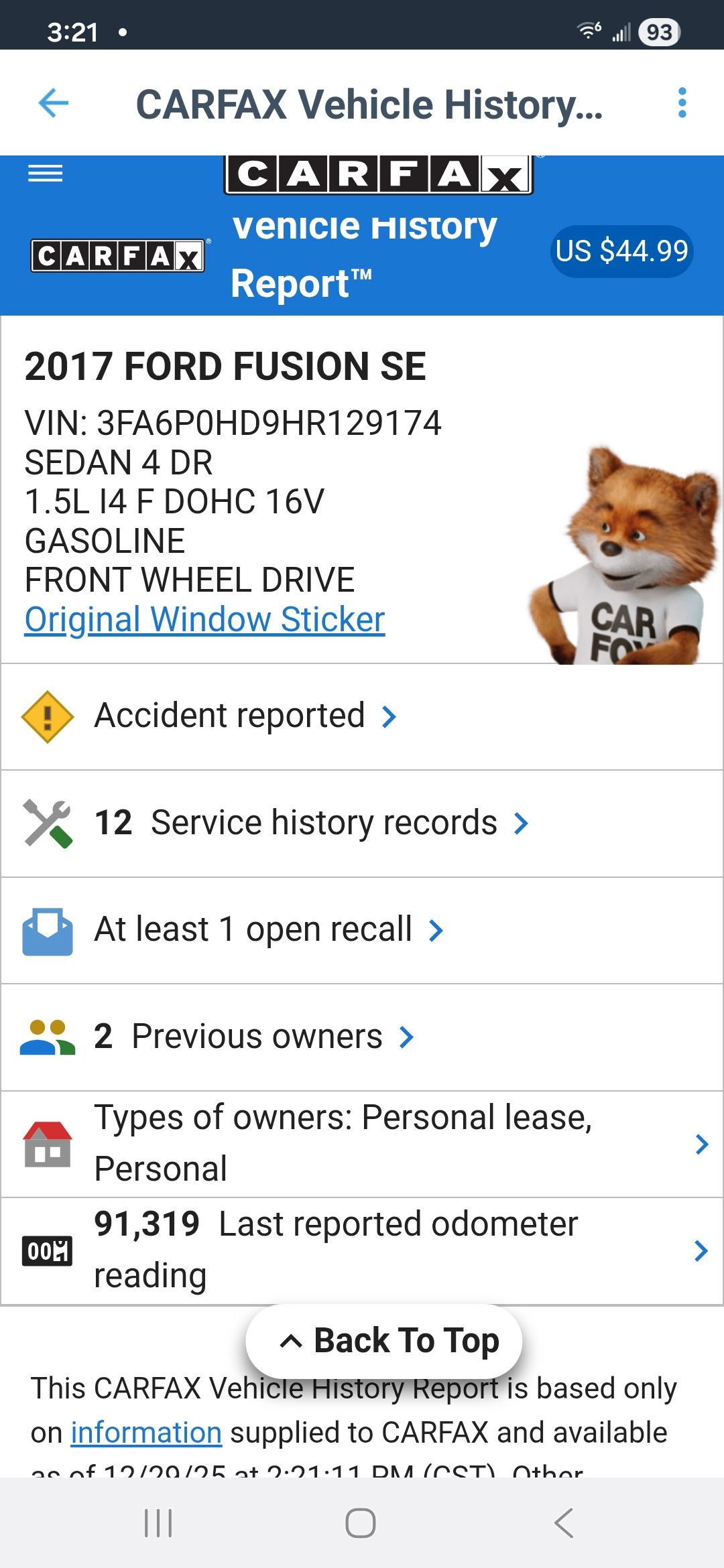The image size is (724, 1568).
Task: View At least 1 open recall
Action: click(268, 930)
